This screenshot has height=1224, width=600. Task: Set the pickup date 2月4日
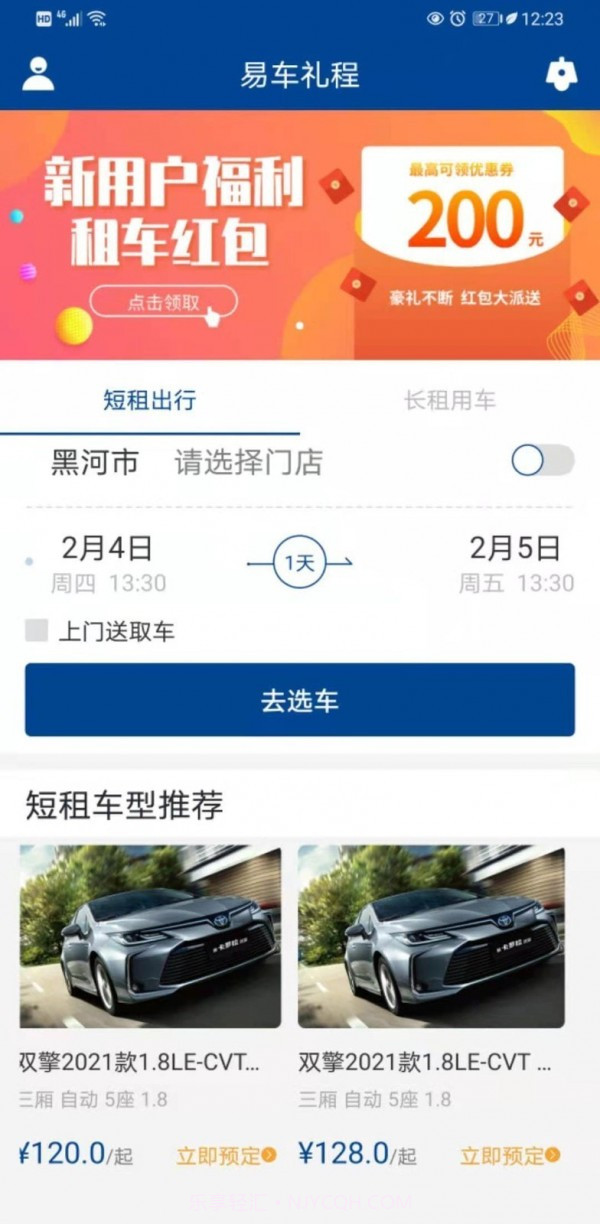click(x=108, y=563)
